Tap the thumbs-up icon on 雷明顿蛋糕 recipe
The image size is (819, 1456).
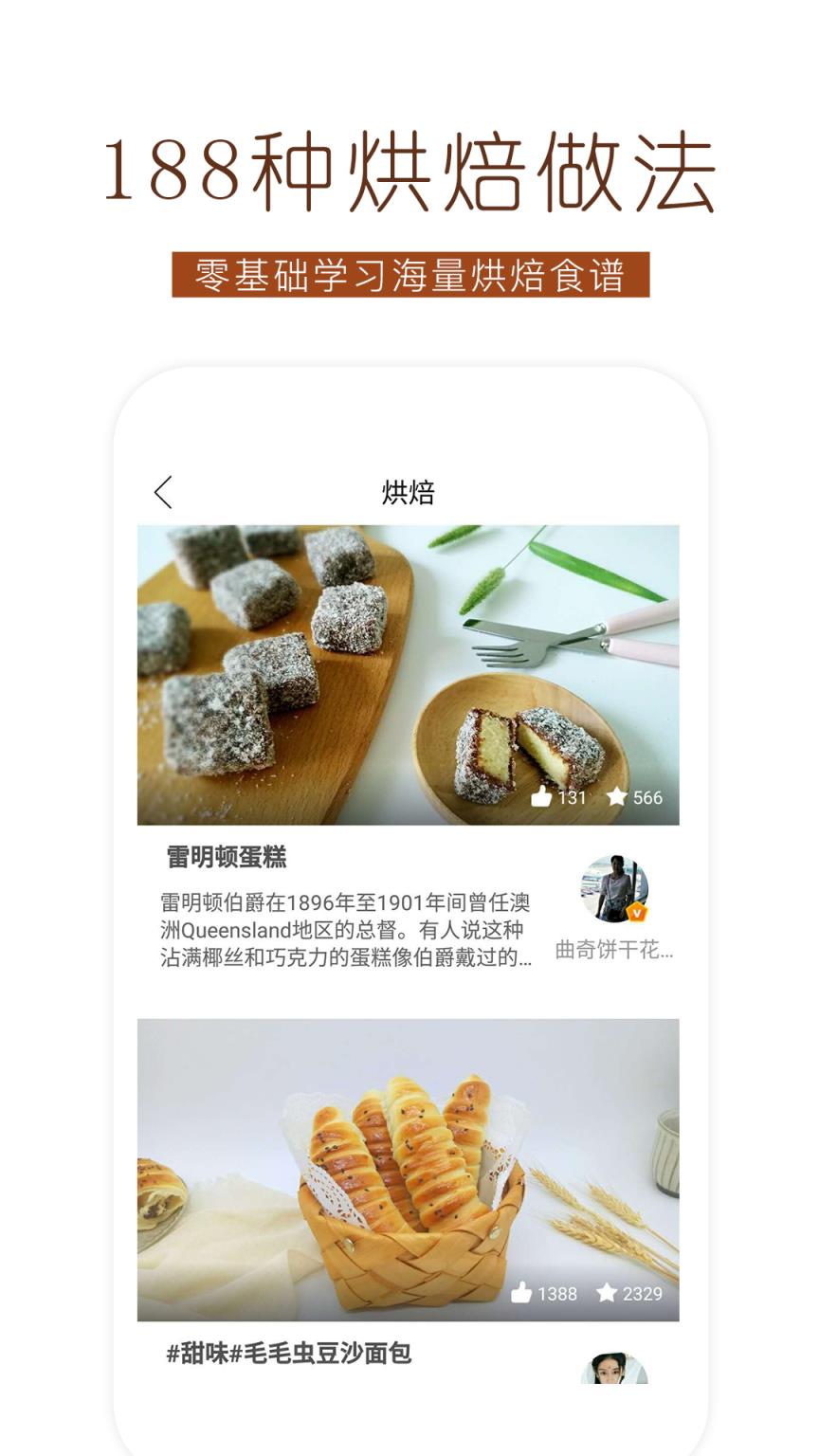pyautogui.click(x=542, y=798)
